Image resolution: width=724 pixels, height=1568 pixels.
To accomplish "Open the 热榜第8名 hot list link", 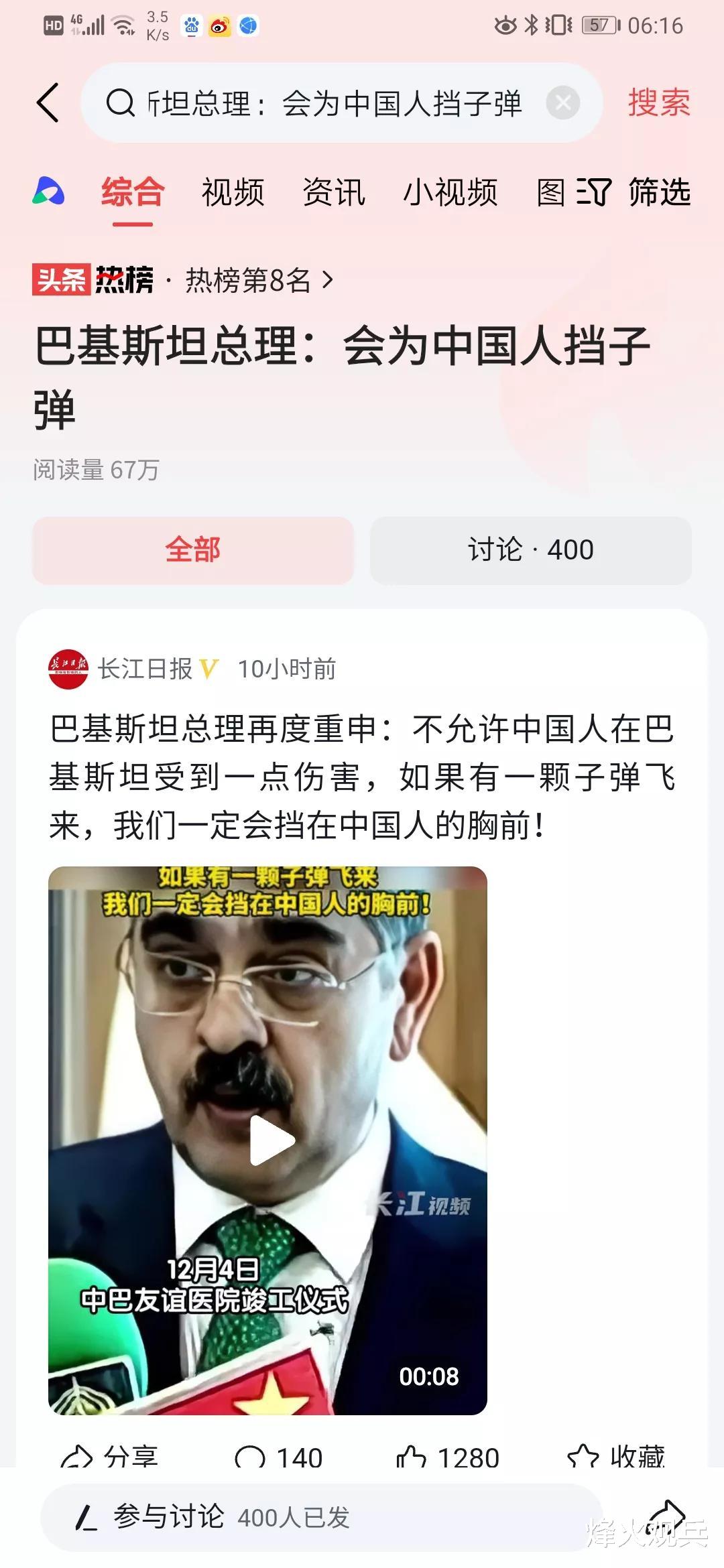I will [x=258, y=280].
